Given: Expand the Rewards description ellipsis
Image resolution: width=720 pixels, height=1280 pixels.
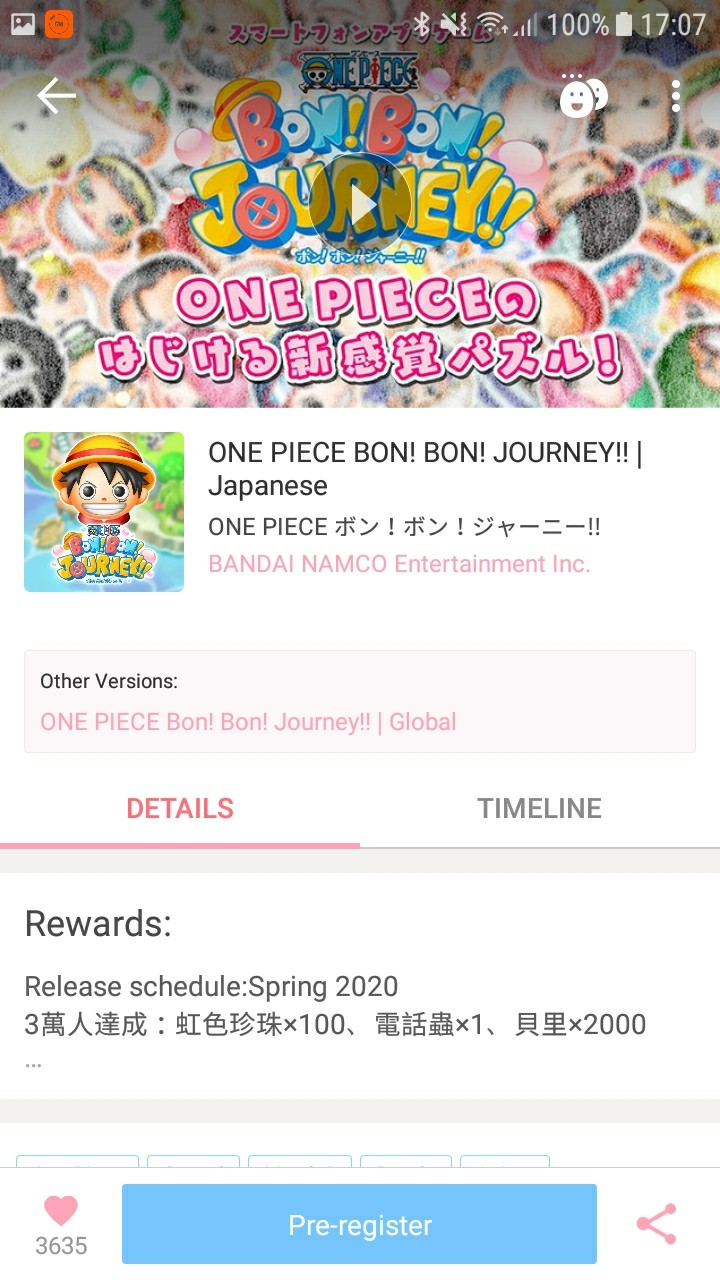Looking at the screenshot, I should click(33, 1062).
